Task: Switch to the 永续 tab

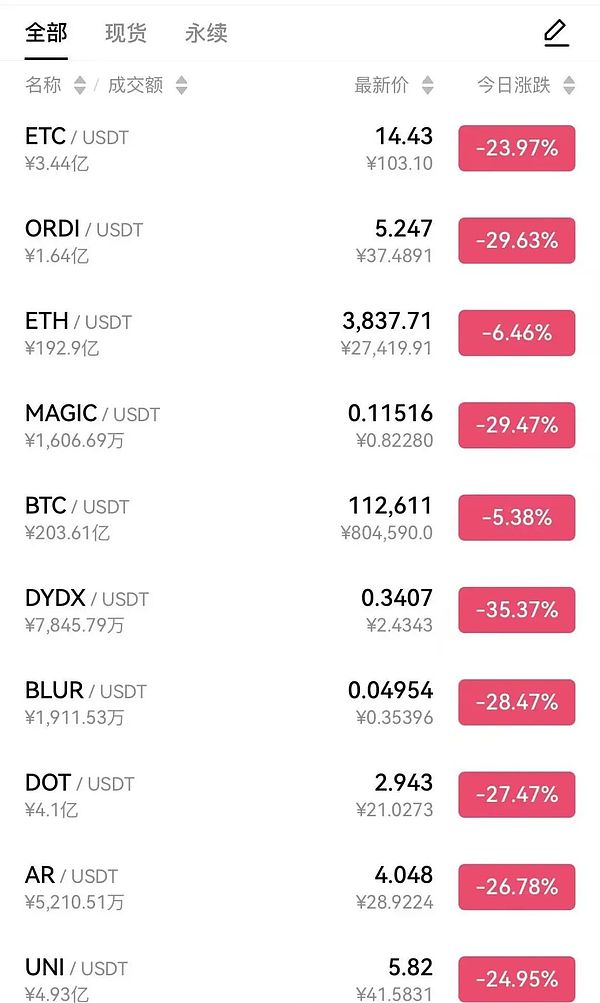Action: pyautogui.click(x=206, y=33)
